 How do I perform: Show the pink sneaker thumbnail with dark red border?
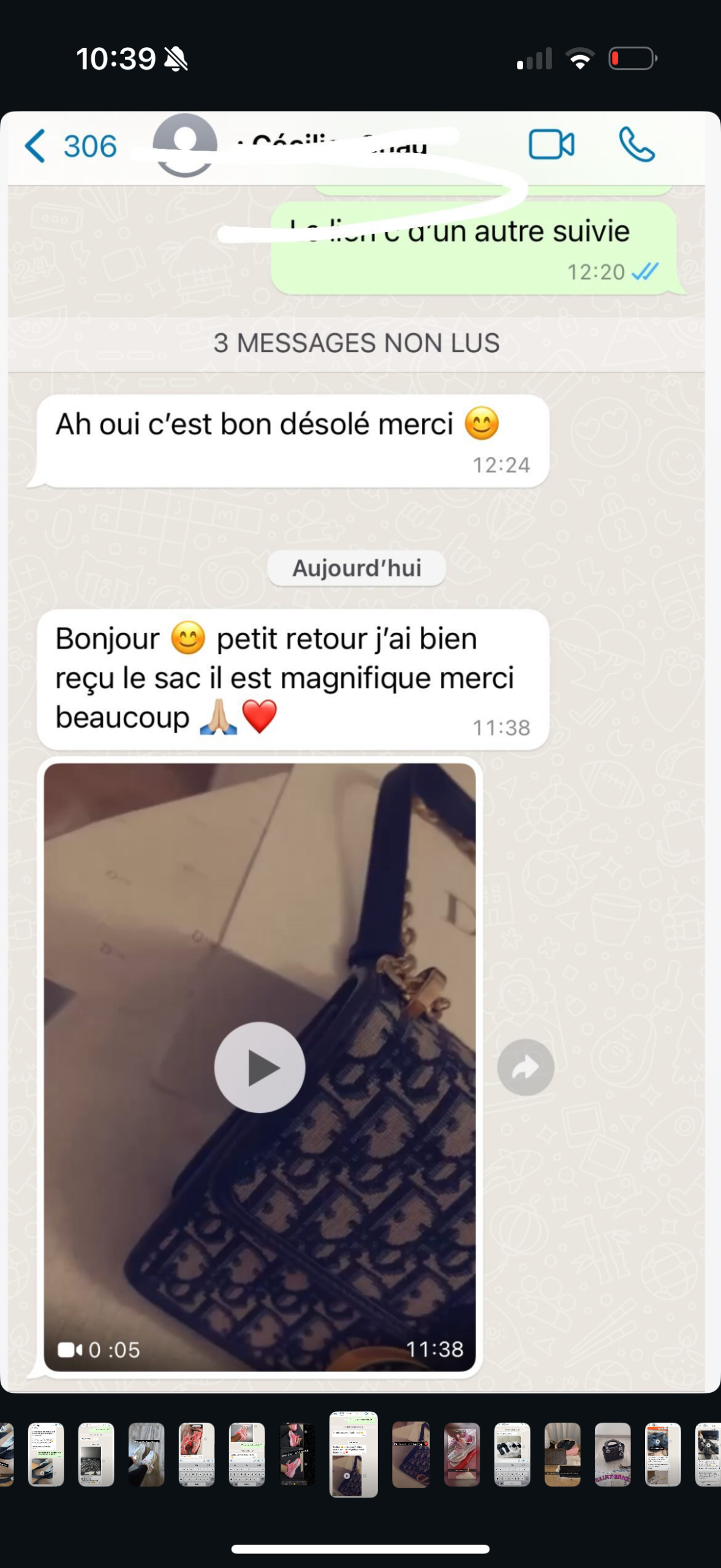pyautogui.click(x=462, y=1454)
